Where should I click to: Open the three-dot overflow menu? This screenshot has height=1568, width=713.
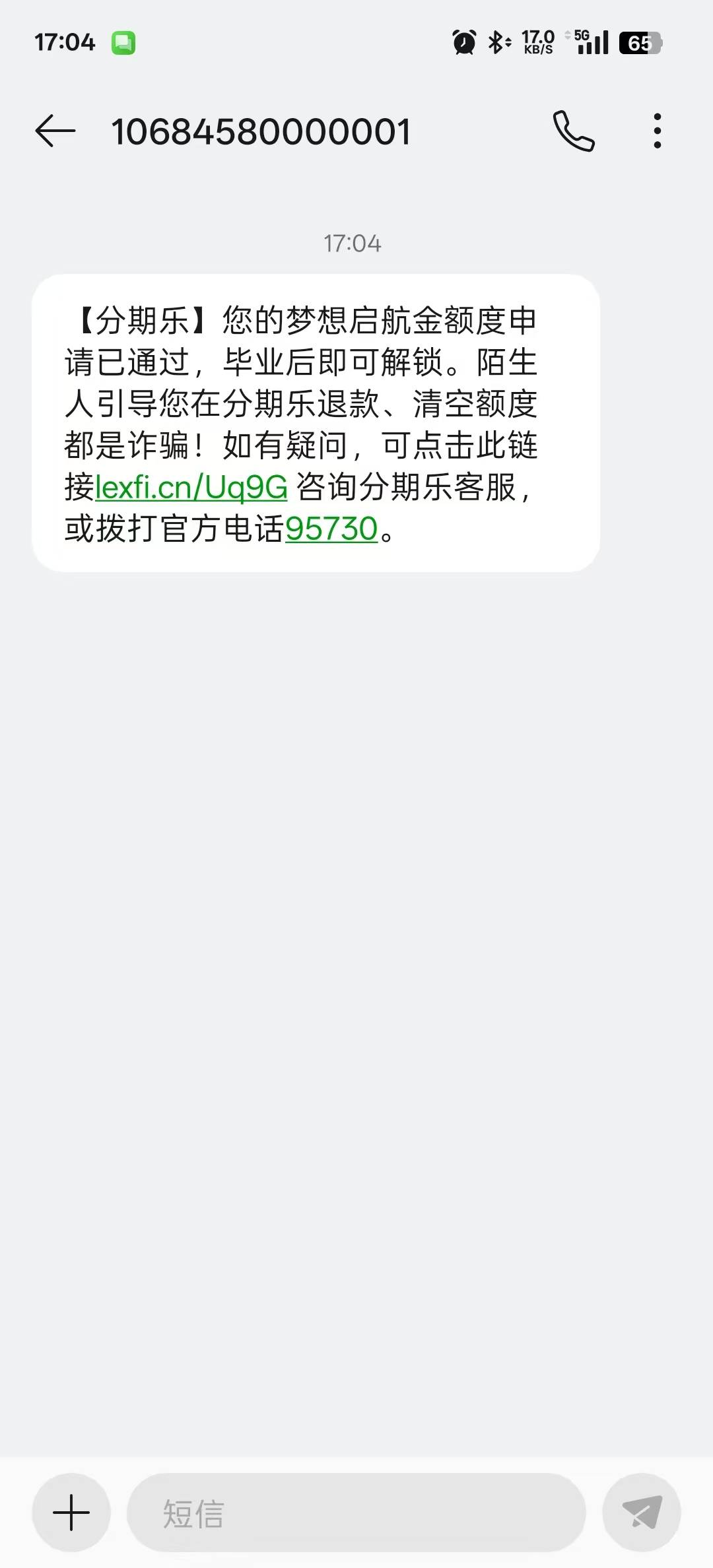[657, 131]
